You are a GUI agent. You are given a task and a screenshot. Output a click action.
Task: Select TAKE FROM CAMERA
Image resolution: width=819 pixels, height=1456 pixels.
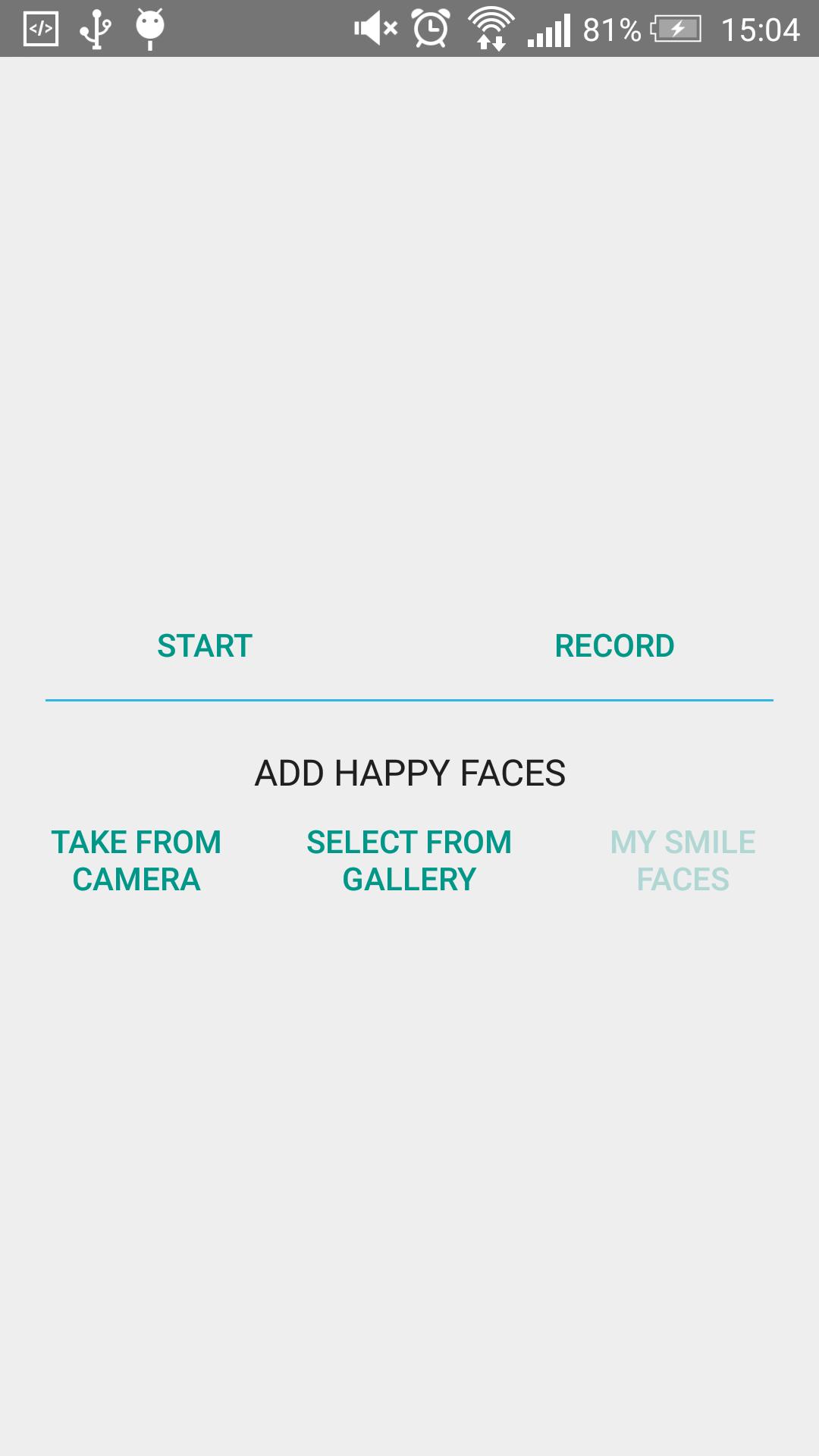pos(136,859)
